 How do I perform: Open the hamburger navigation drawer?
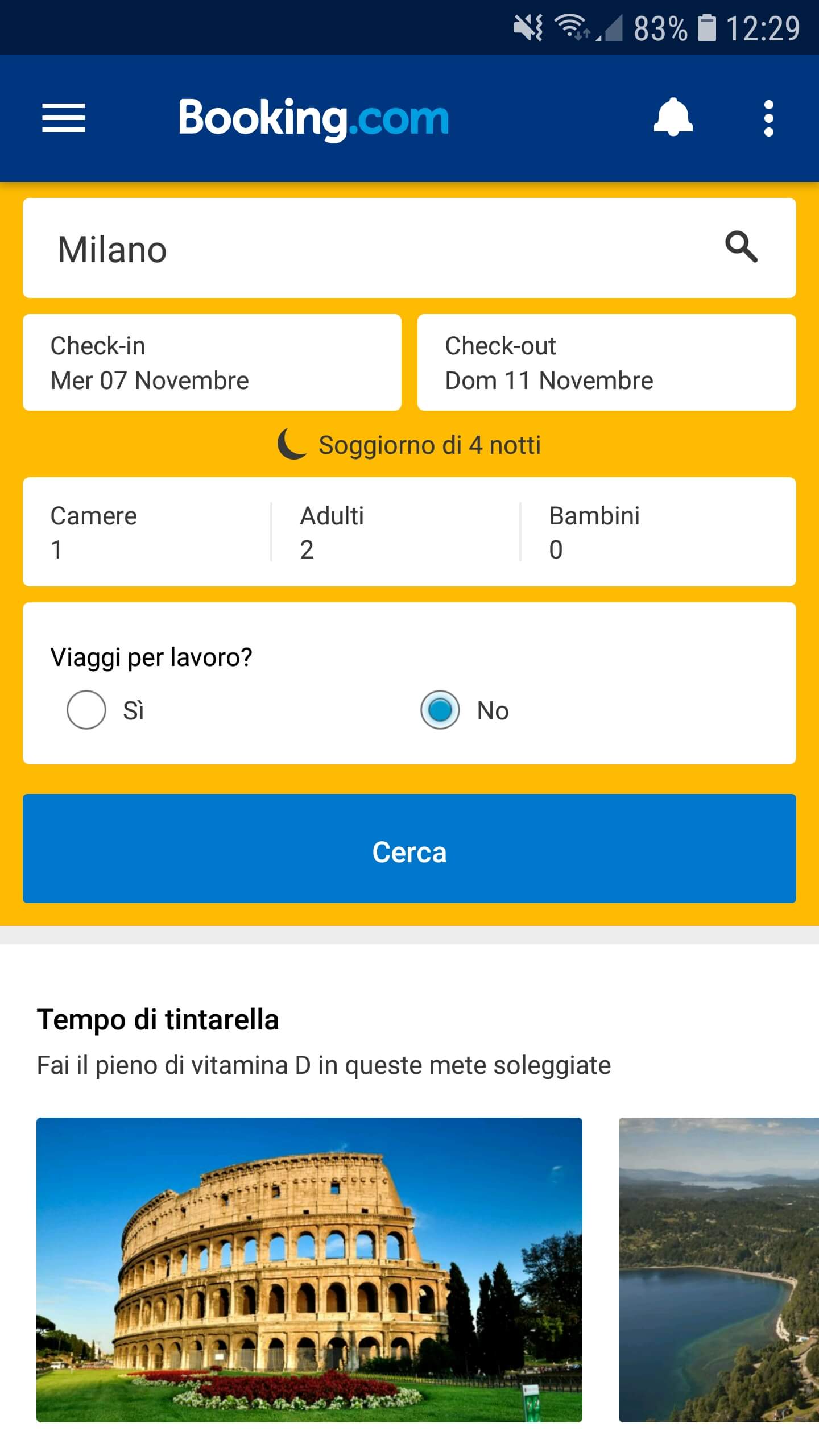(64, 118)
